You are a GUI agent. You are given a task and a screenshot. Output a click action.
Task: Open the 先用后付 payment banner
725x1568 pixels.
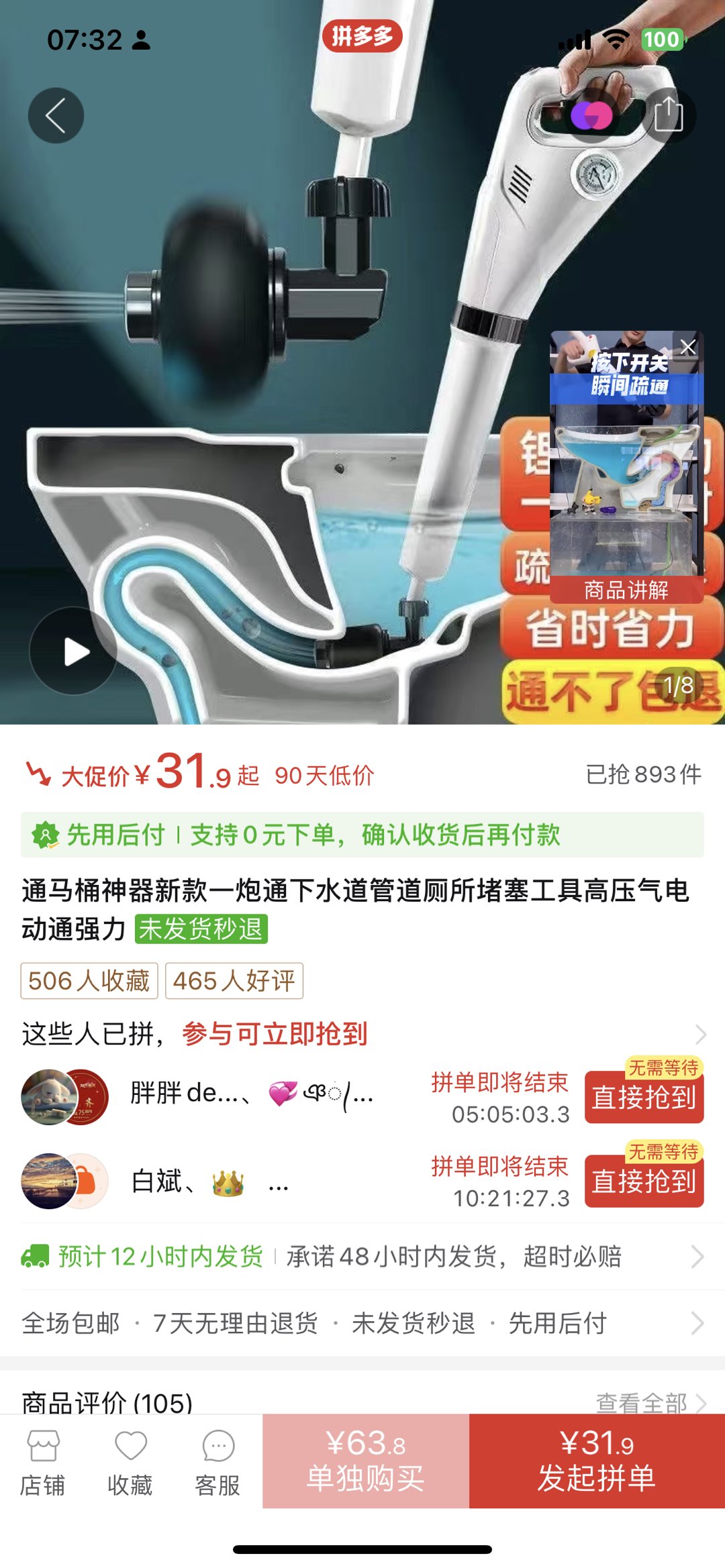(362, 835)
